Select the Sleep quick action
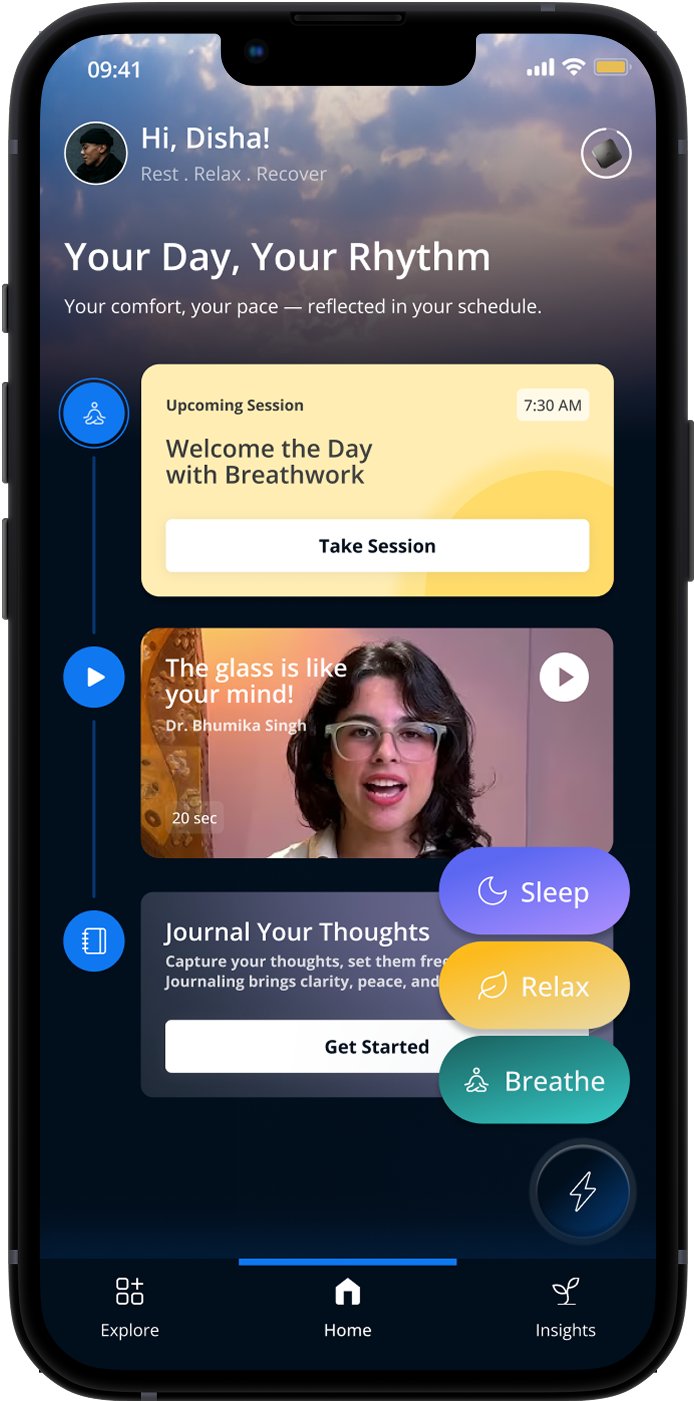Image resolution: width=694 pixels, height=1401 pixels. pyautogui.click(x=534, y=892)
